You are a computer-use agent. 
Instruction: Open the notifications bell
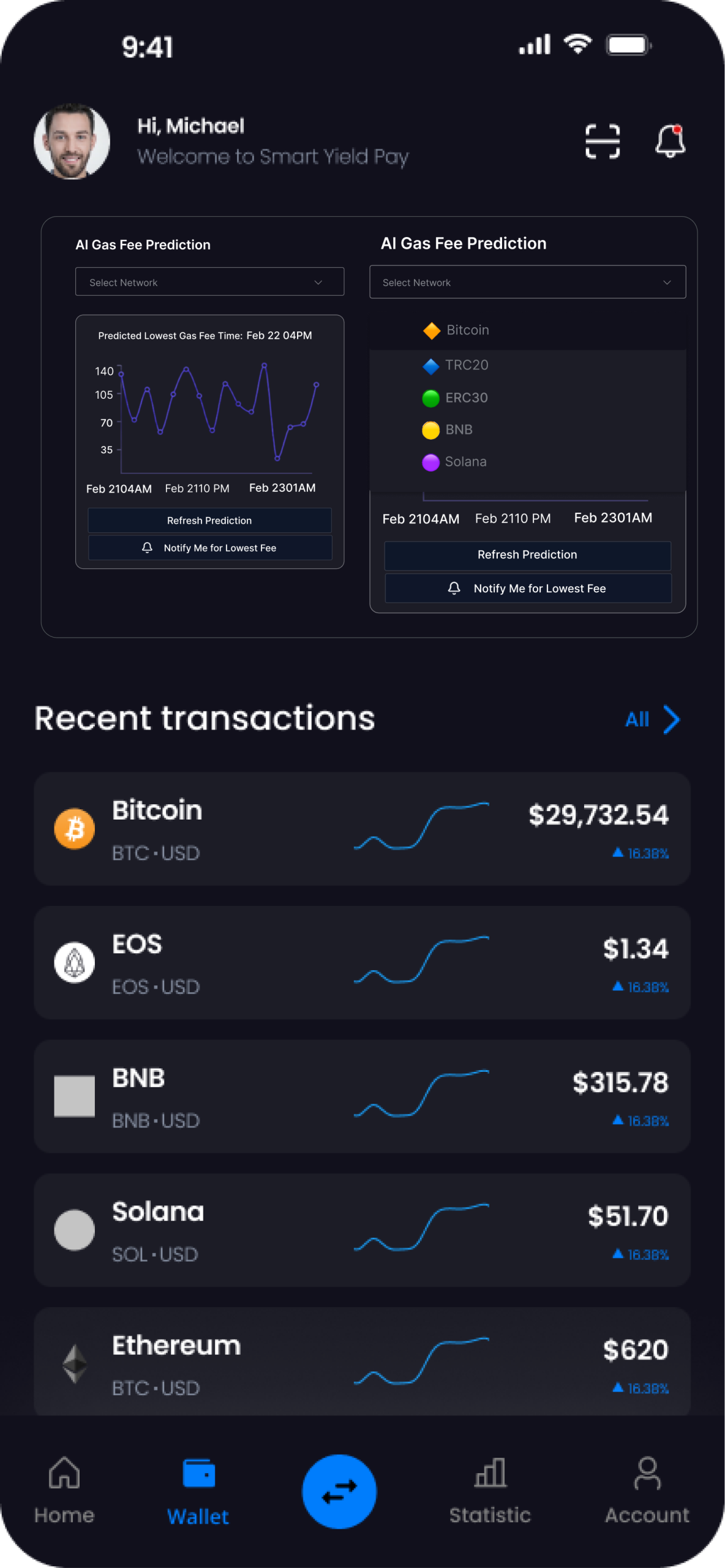click(x=670, y=141)
